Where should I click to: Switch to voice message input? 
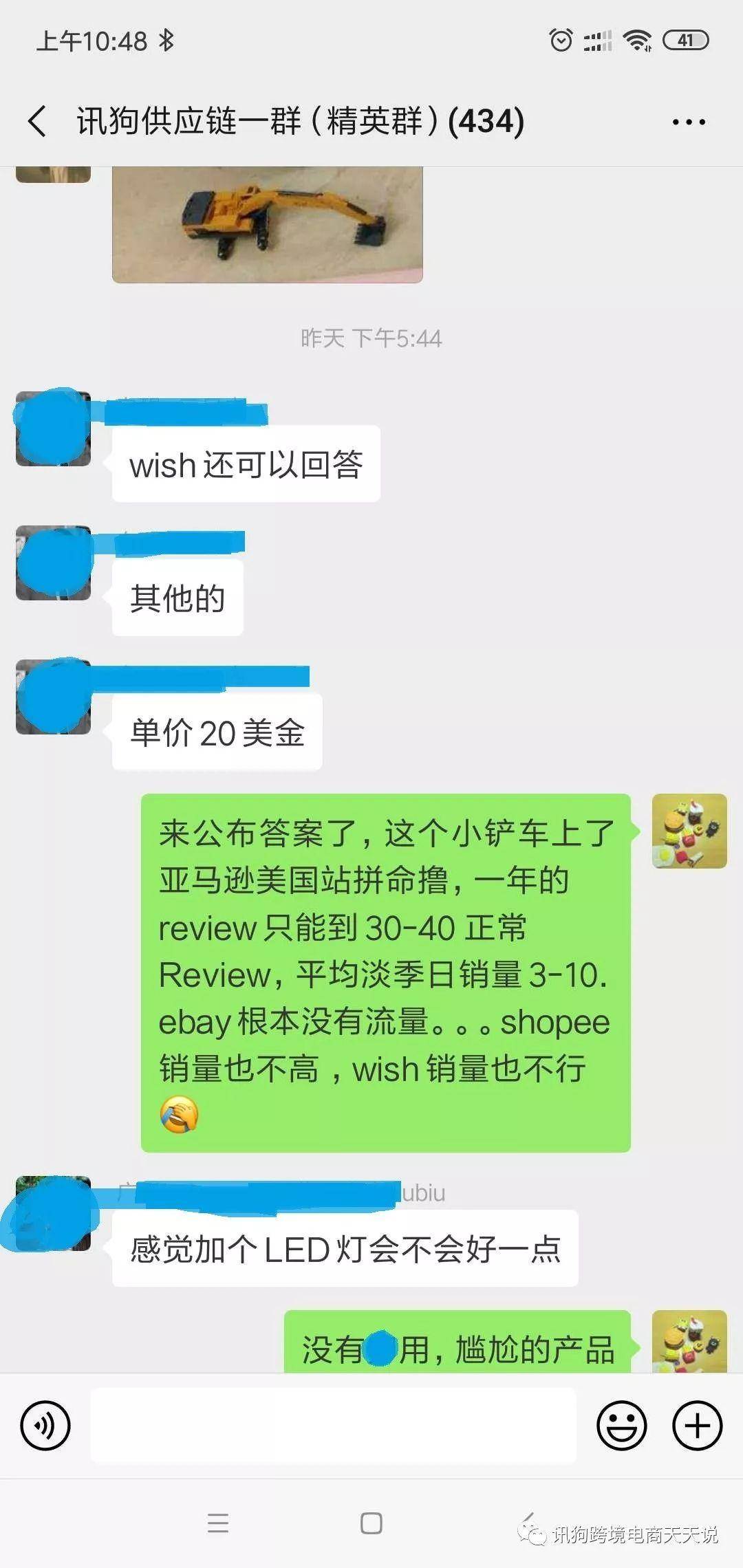coord(45,1426)
